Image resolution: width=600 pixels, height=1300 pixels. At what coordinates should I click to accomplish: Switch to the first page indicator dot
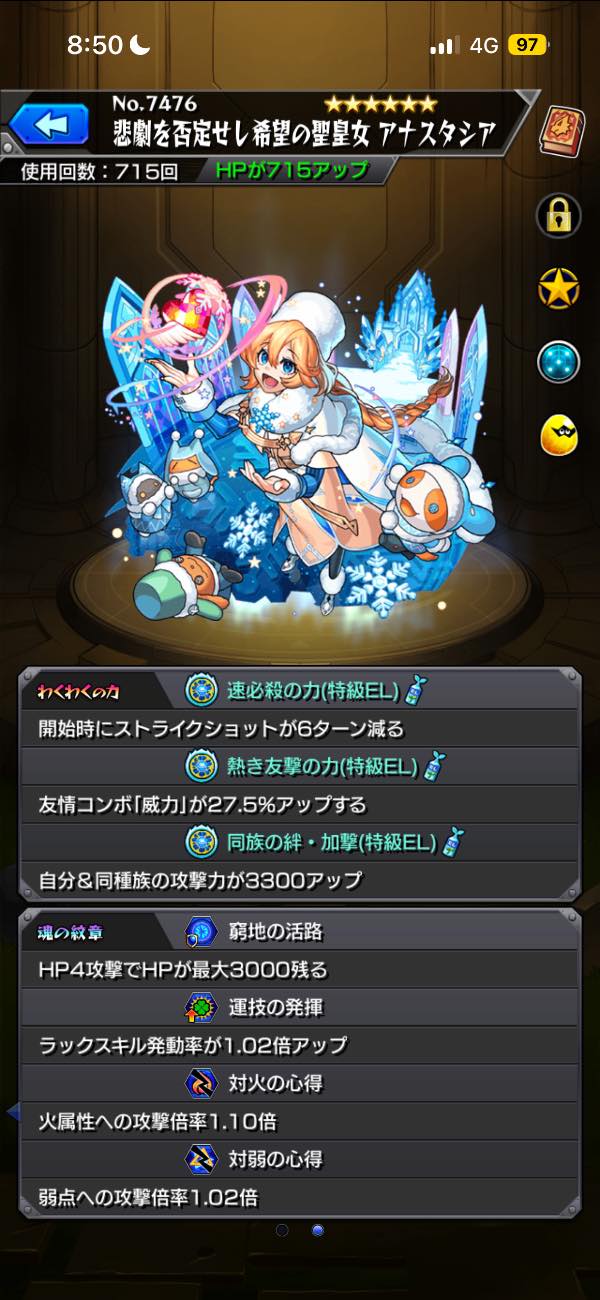point(282,1230)
